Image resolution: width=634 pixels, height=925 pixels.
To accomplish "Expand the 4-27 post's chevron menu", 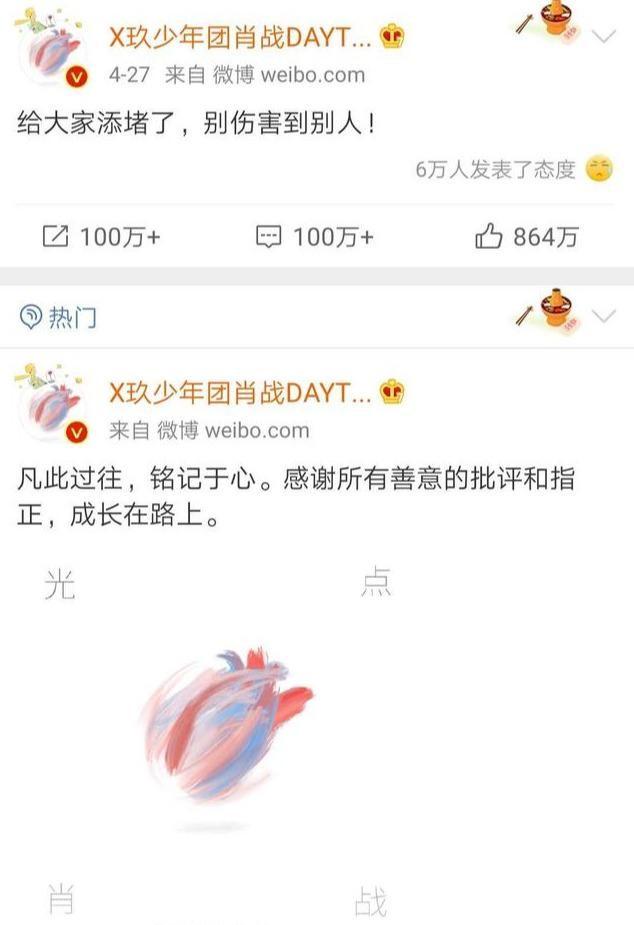I will 604,38.
